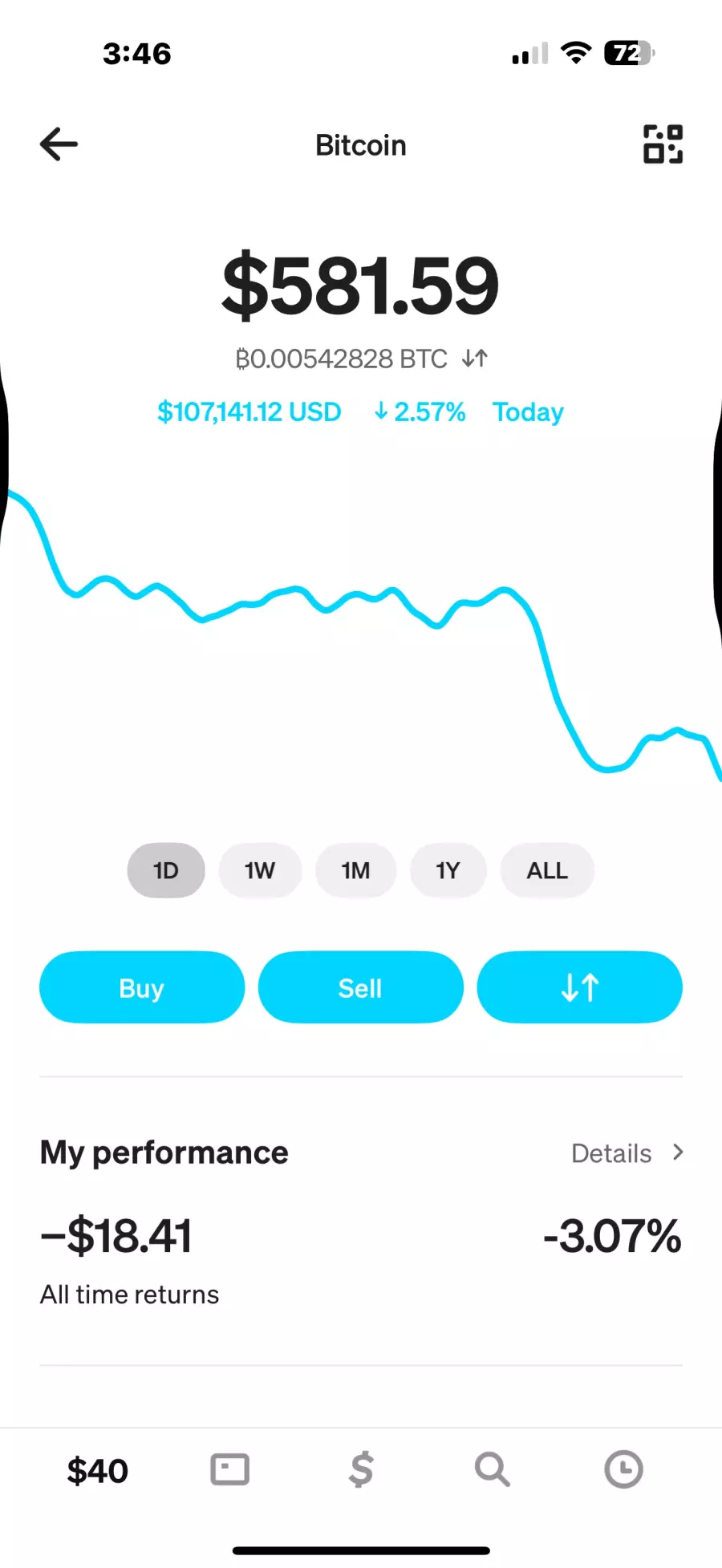Viewport: 722px width, 1568px height.
Task: Tap the Sell button
Action: pyautogui.click(x=360, y=987)
